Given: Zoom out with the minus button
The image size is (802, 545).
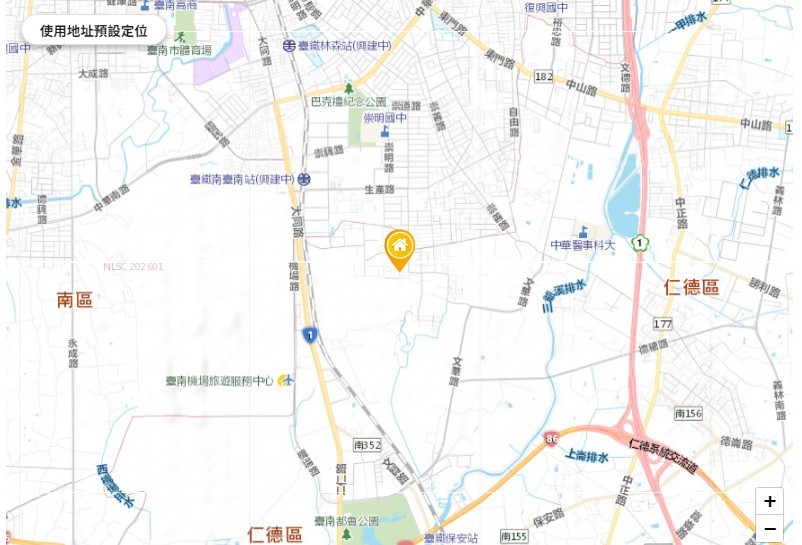Looking at the screenshot, I should (769, 529).
